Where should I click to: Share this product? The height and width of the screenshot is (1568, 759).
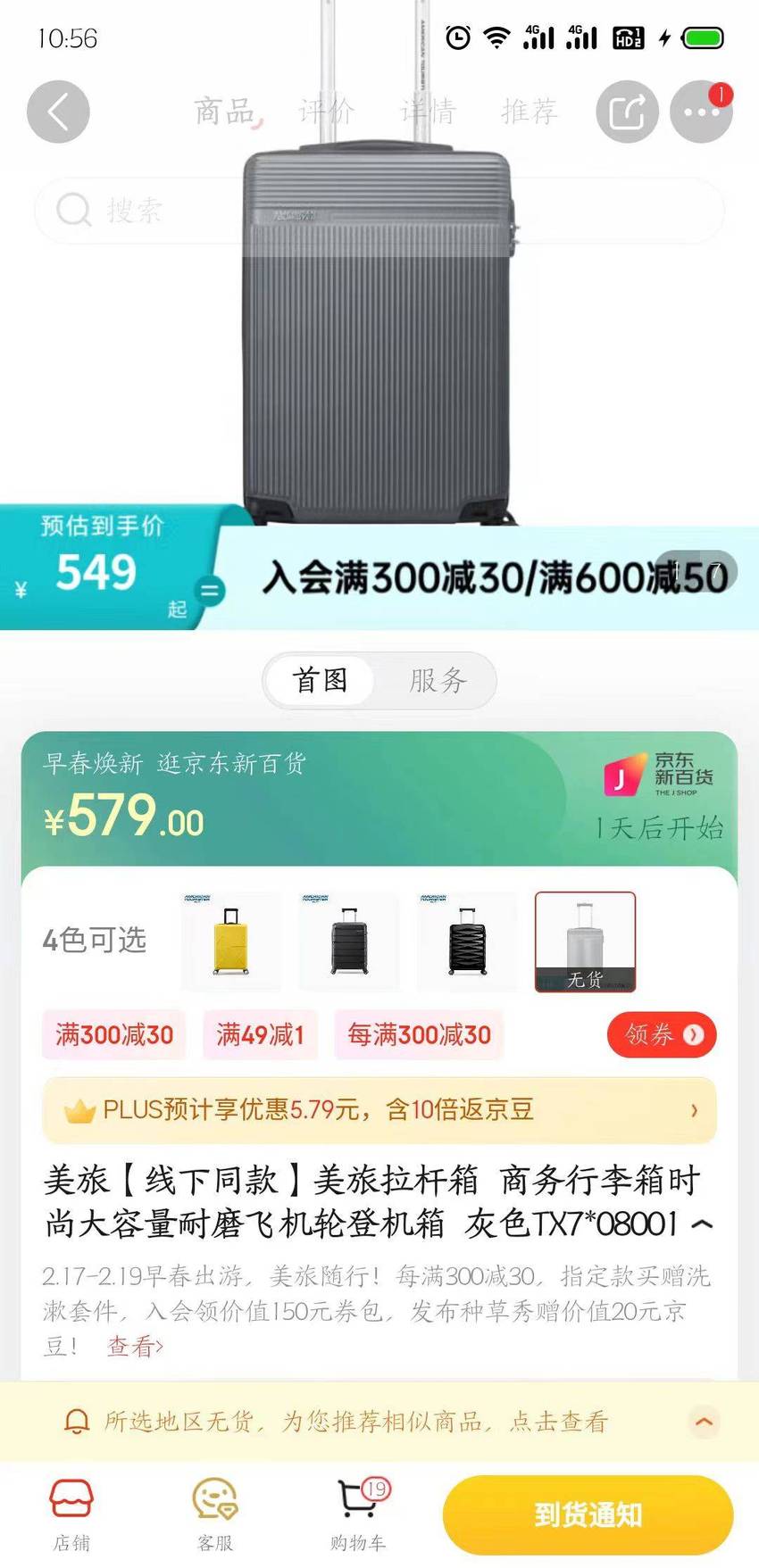pyautogui.click(x=627, y=112)
